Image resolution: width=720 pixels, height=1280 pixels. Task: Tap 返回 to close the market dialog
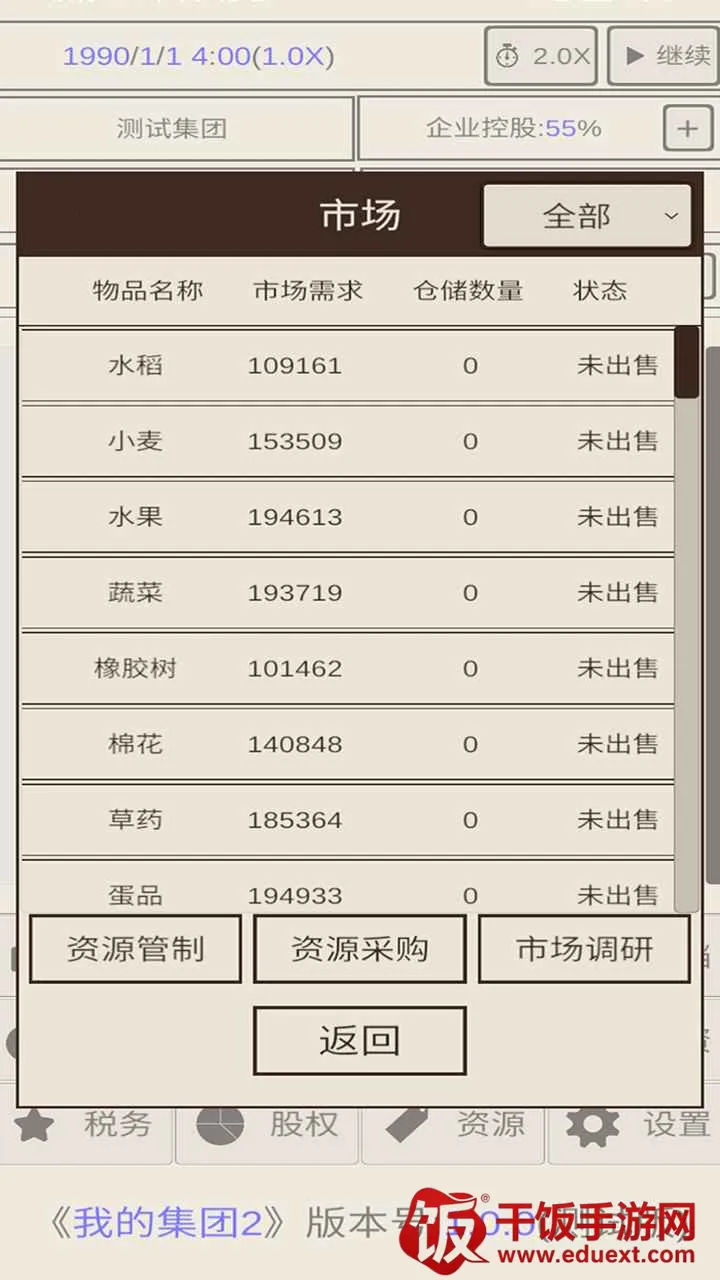[359, 1041]
